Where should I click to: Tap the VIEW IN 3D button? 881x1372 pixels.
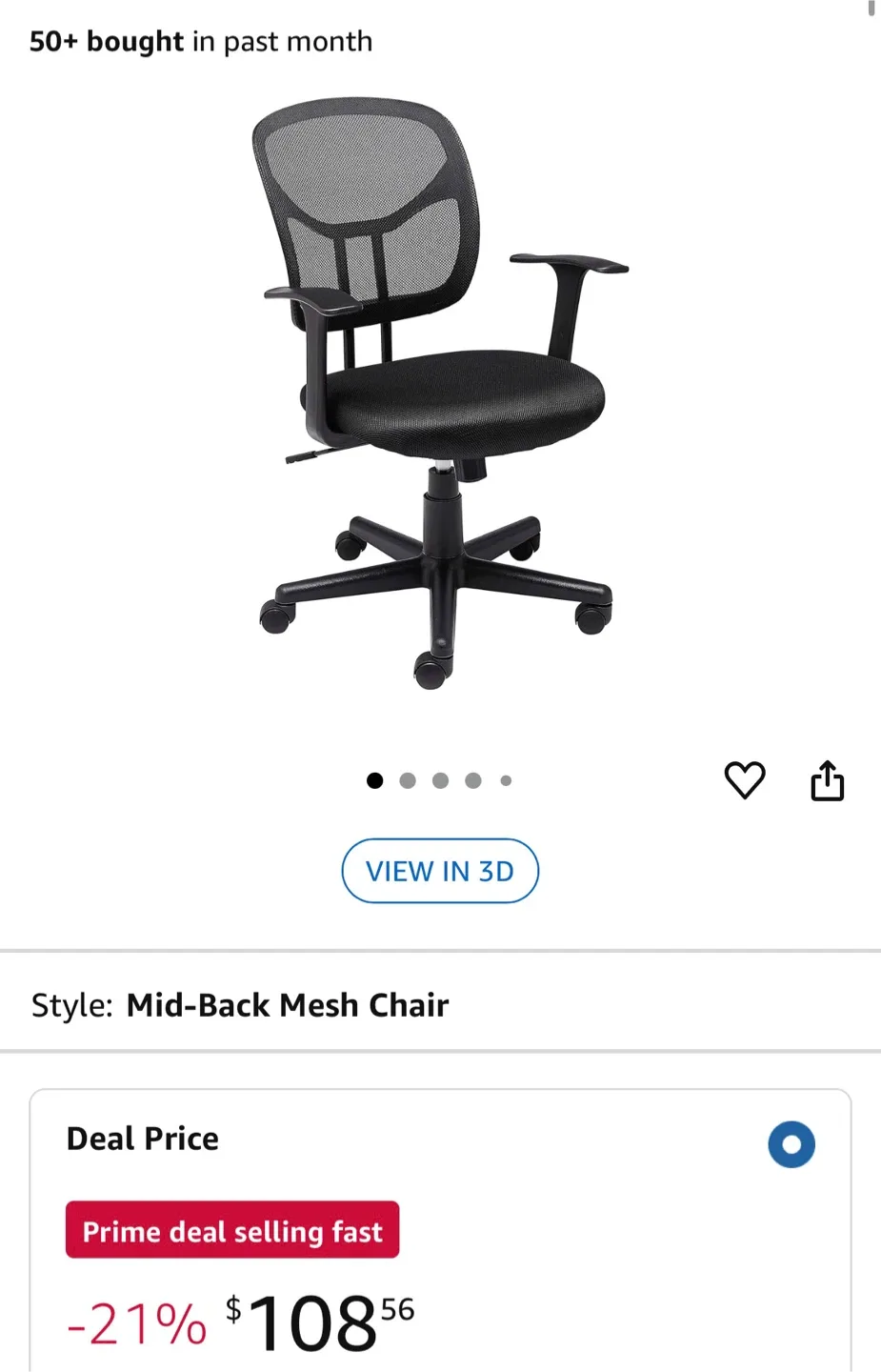point(440,871)
